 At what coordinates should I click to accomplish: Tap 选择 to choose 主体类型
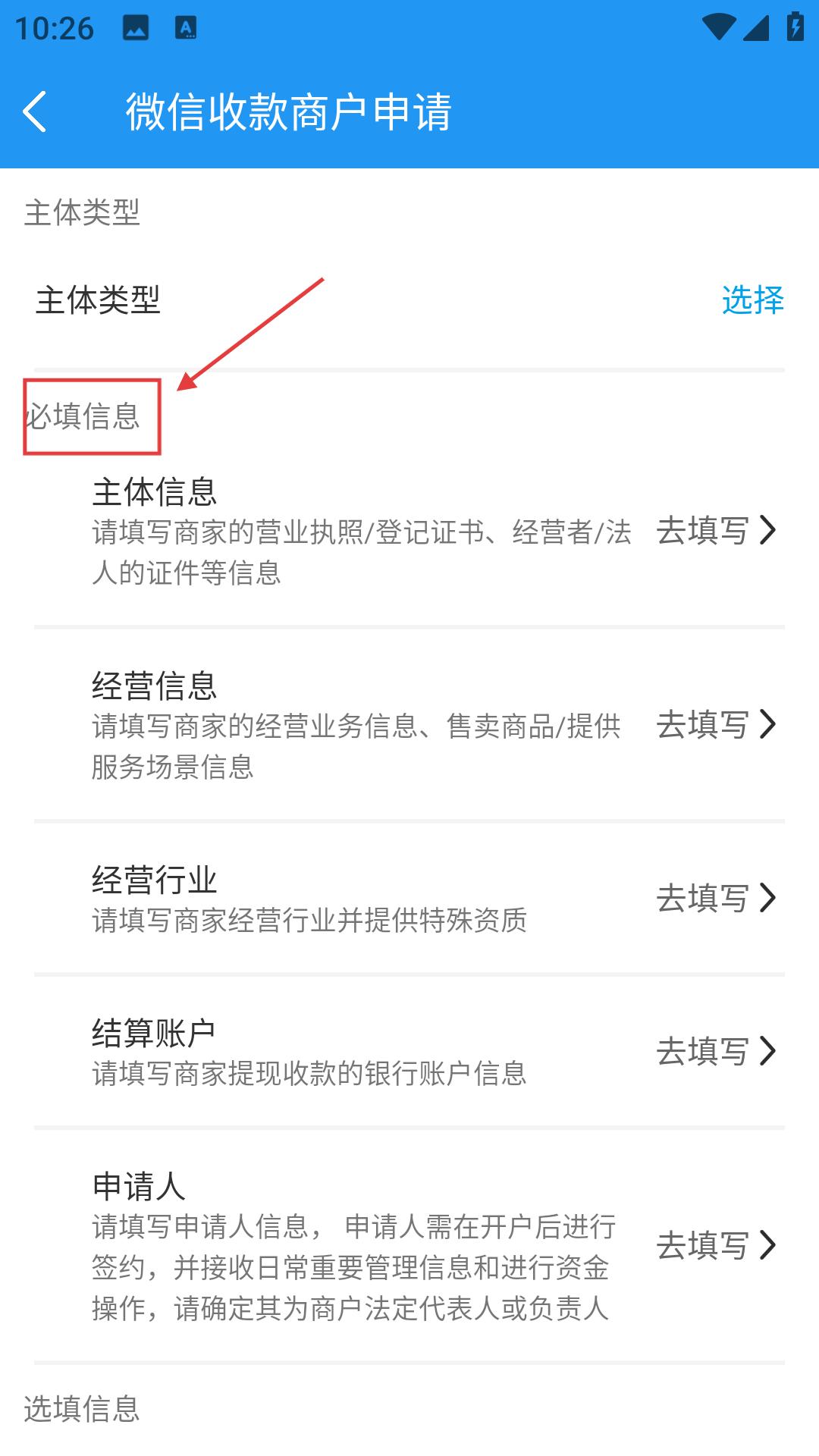point(752,300)
